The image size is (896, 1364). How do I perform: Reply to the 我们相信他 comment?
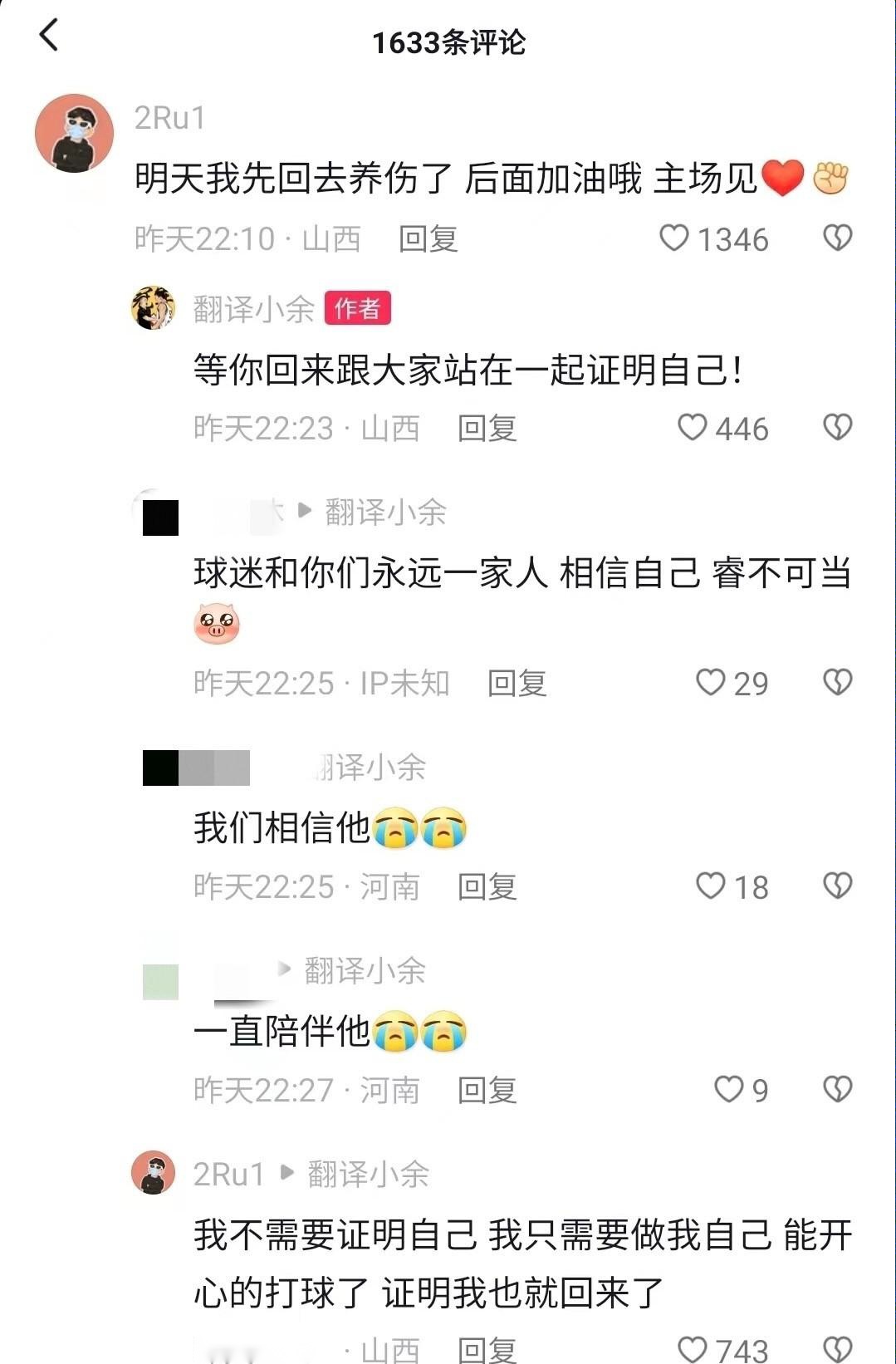click(x=487, y=886)
